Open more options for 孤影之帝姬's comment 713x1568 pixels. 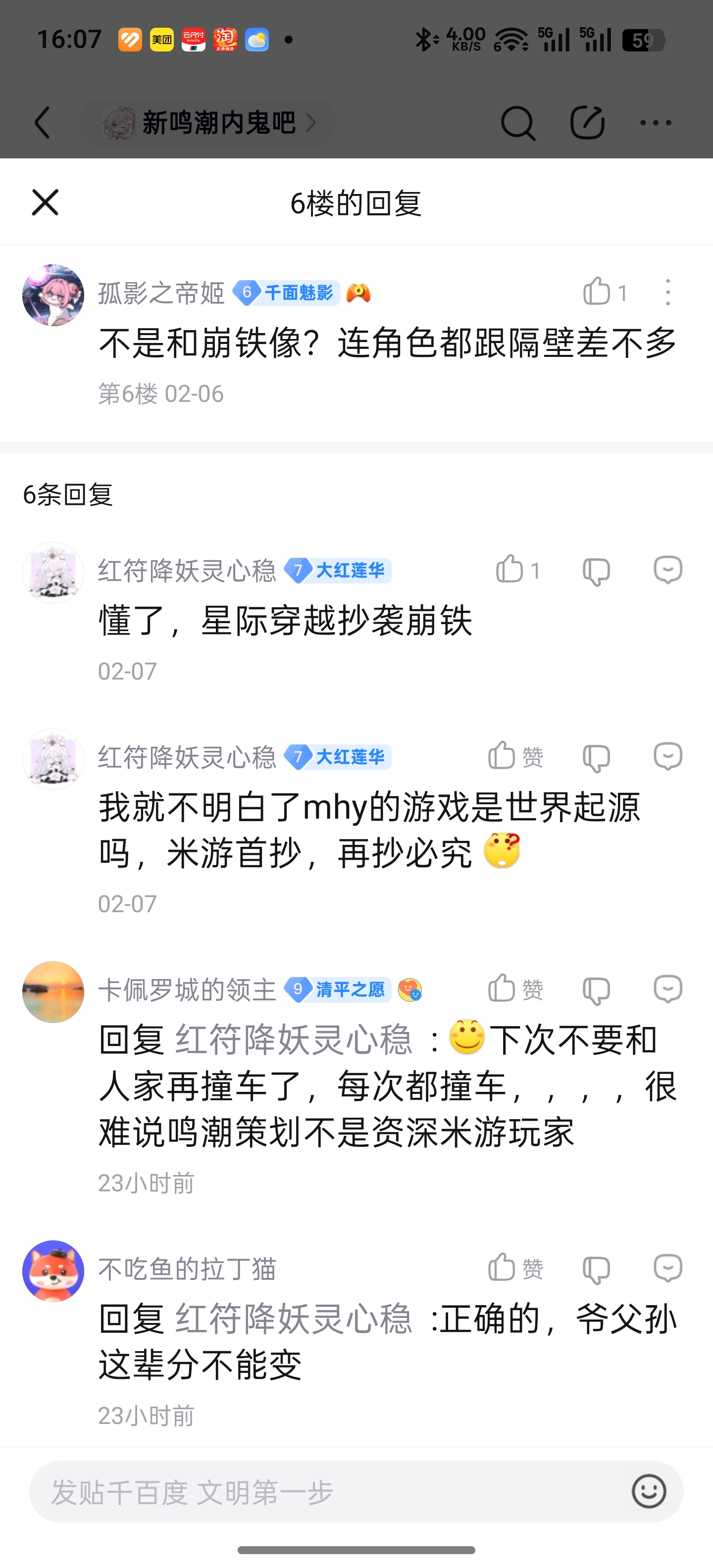point(668,292)
